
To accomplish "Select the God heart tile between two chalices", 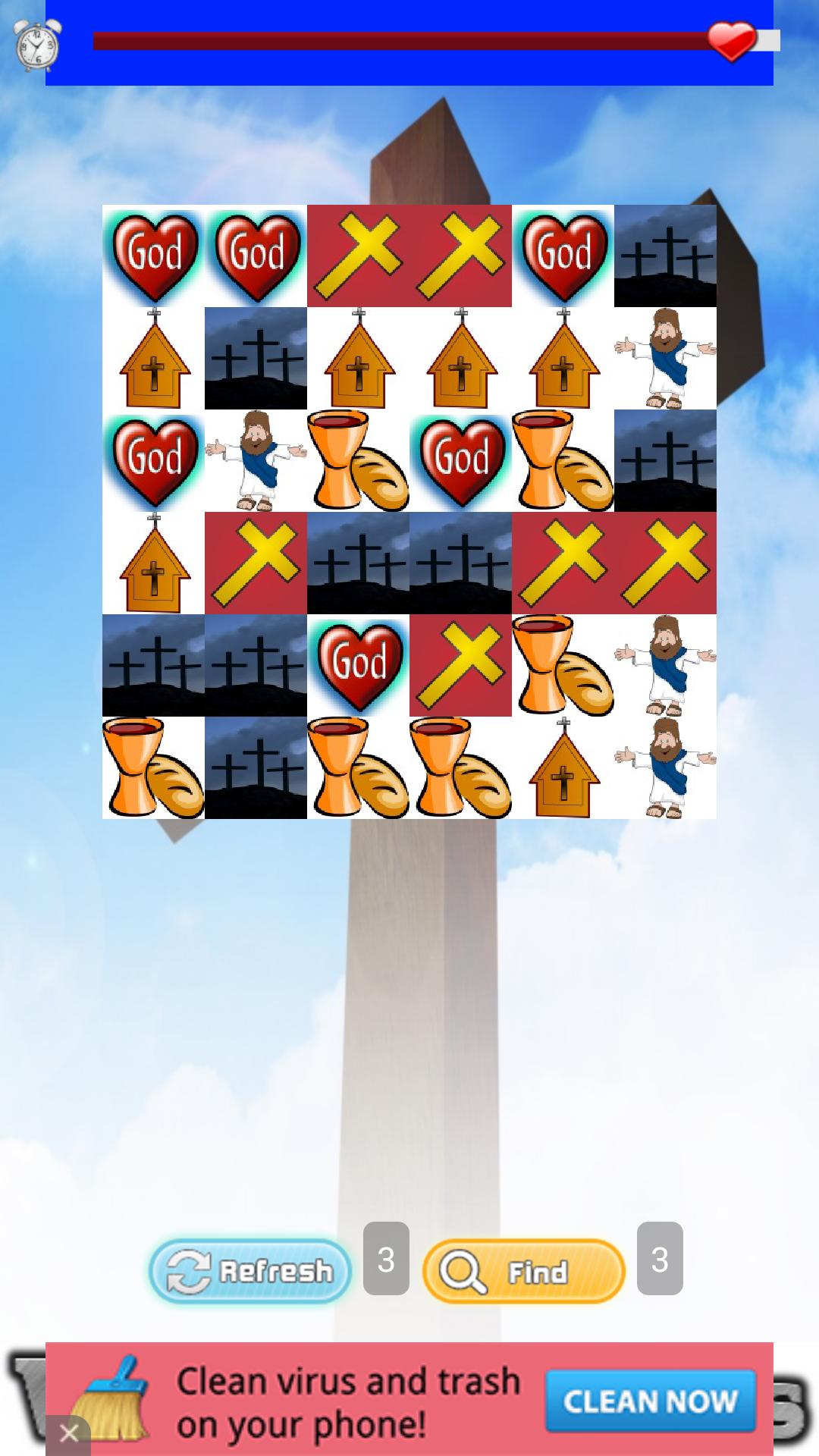I will 460,460.
